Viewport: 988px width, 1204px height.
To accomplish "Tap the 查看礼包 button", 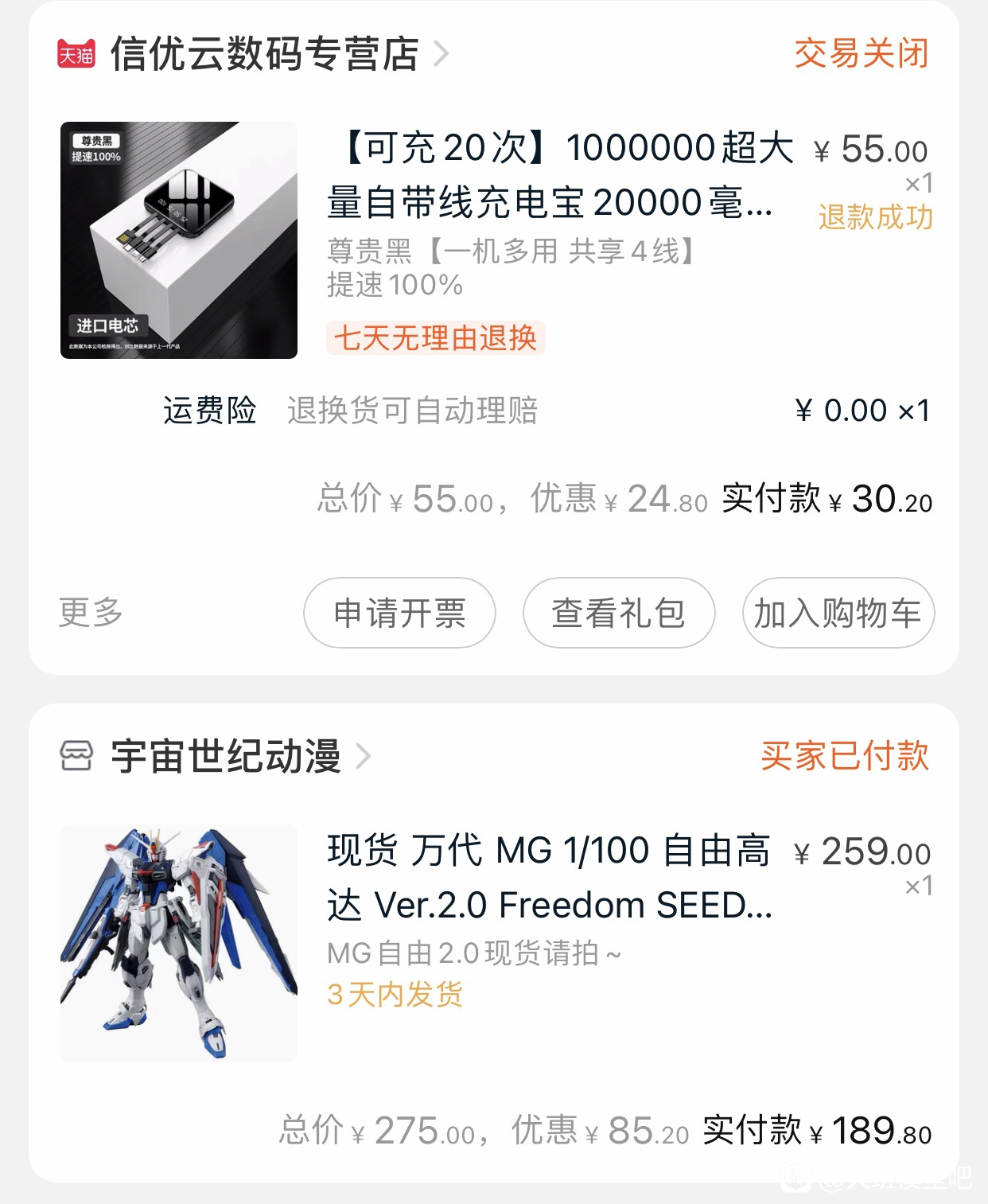I will pos(619,613).
